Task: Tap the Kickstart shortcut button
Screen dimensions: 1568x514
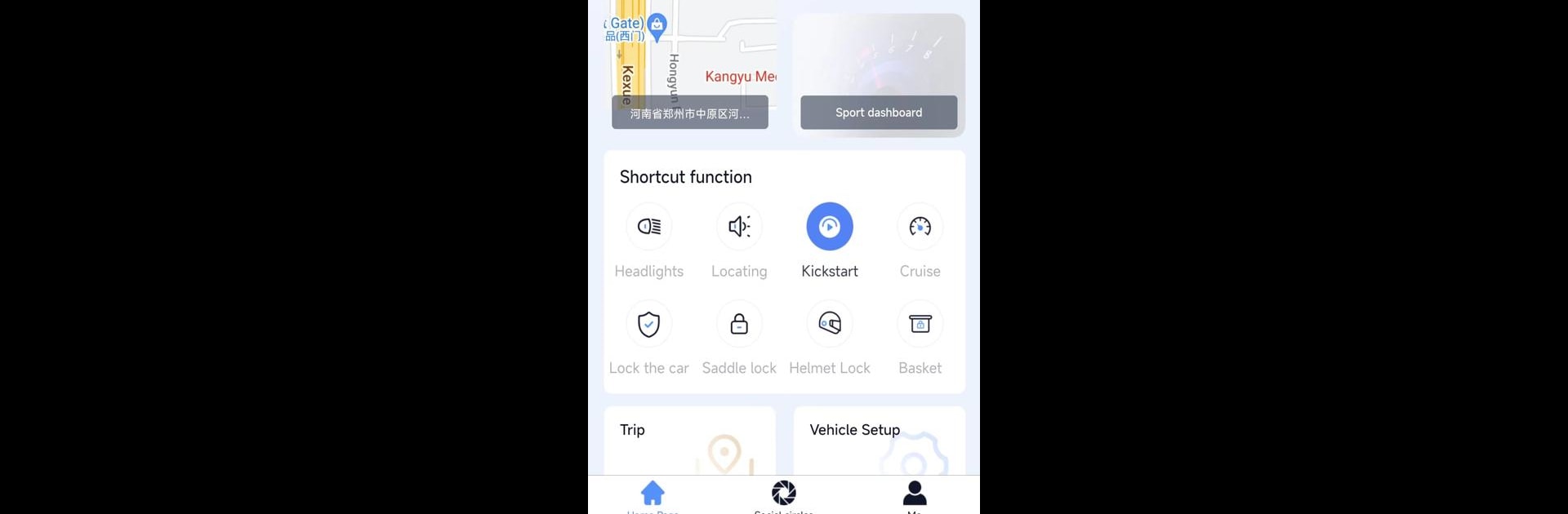Action: click(x=830, y=227)
